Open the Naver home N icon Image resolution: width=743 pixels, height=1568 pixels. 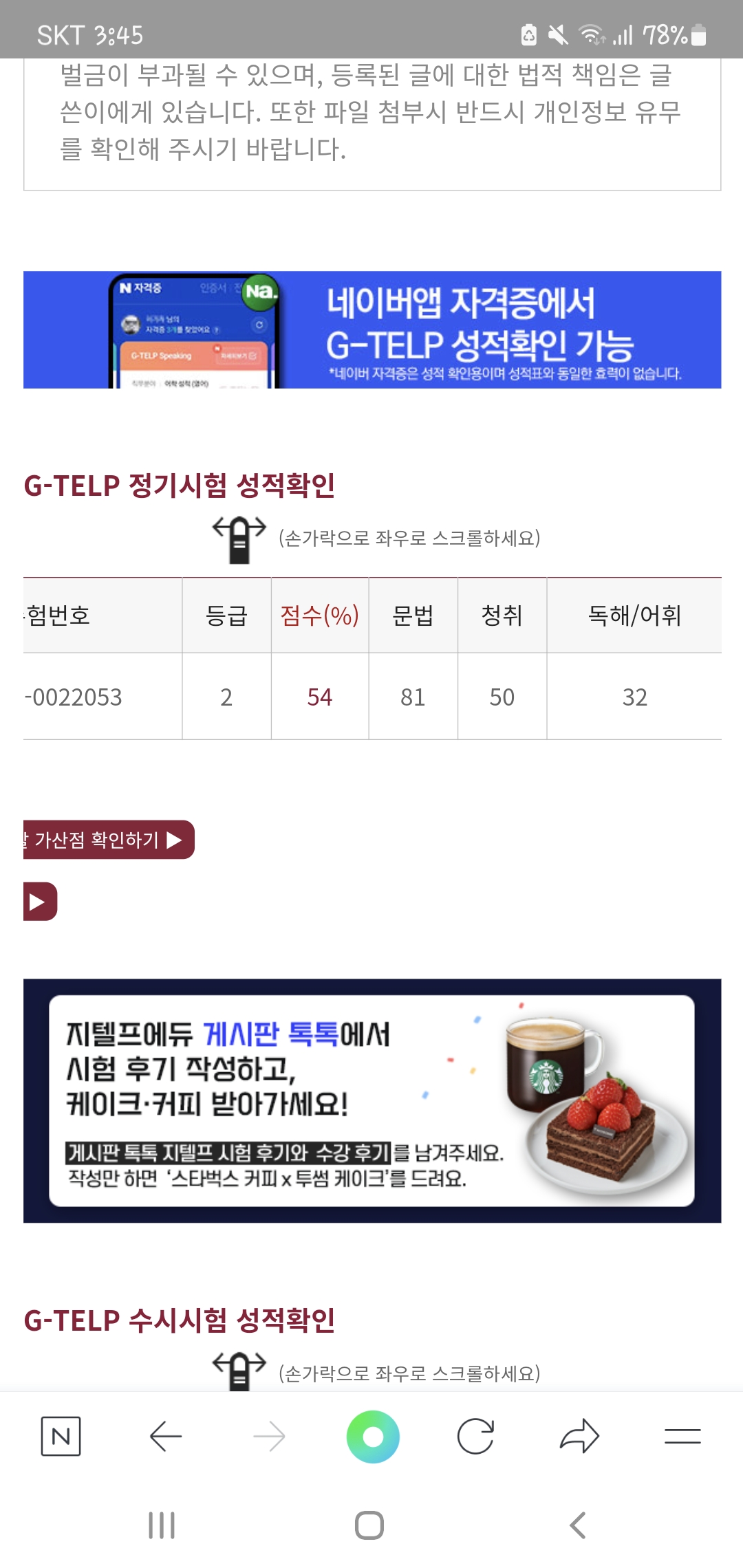tap(61, 1437)
